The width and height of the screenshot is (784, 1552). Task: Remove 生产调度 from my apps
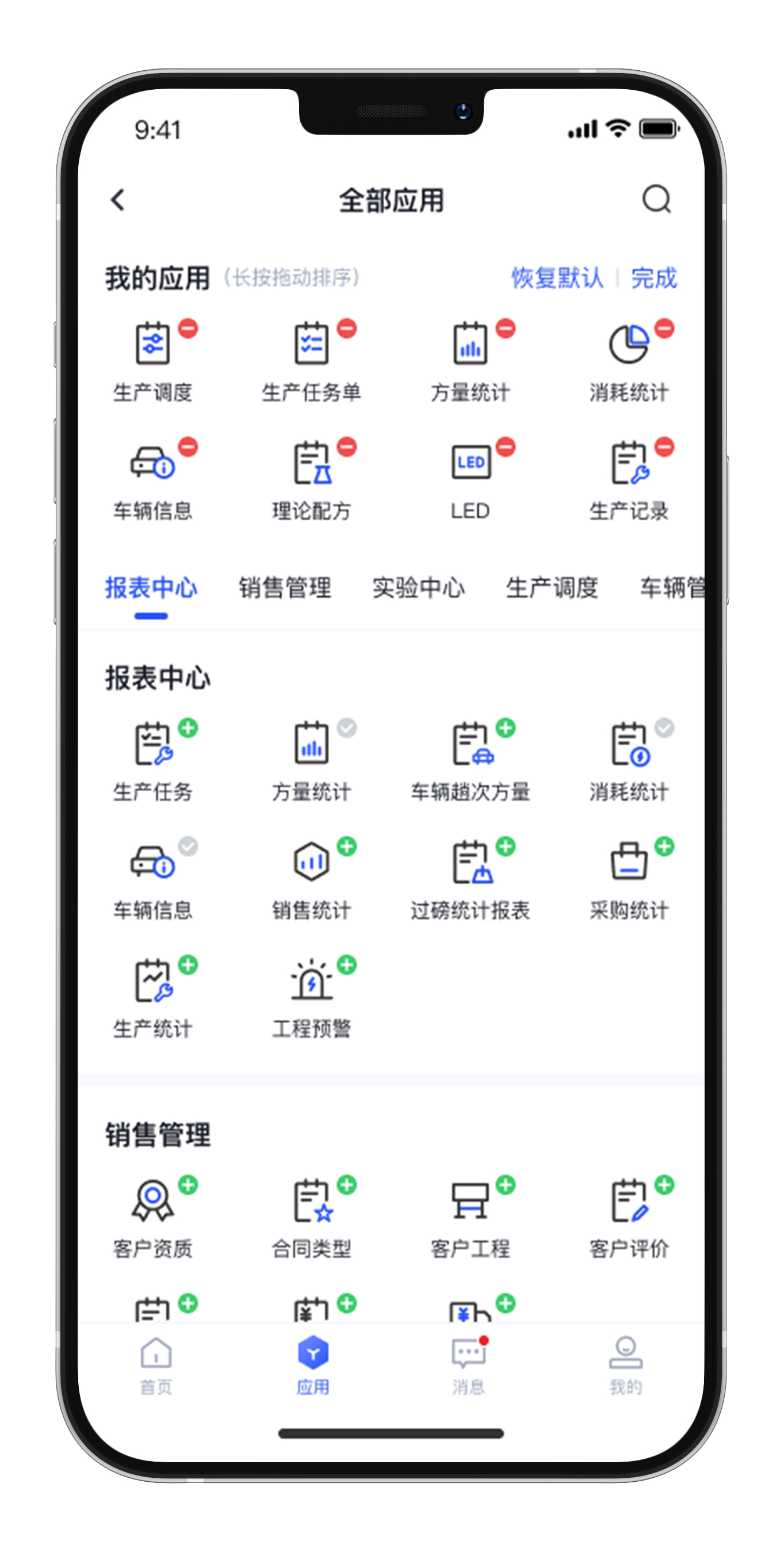[x=188, y=329]
